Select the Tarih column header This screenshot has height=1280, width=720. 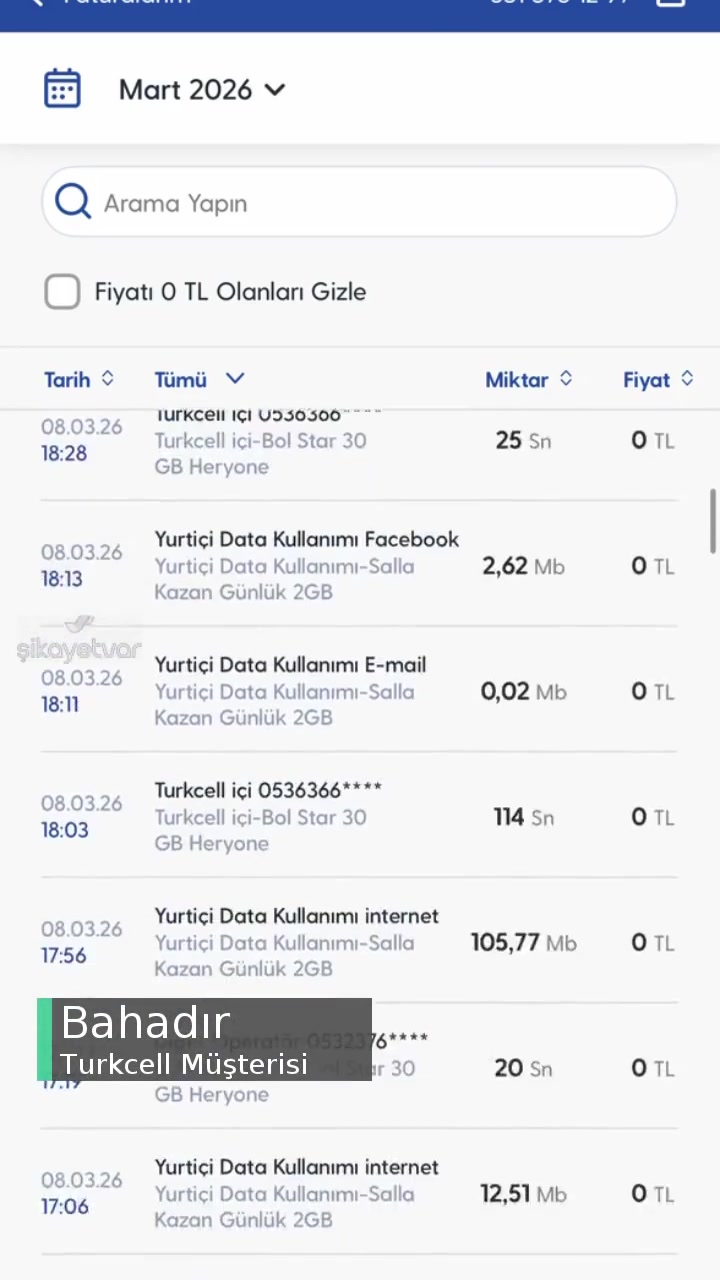point(67,379)
